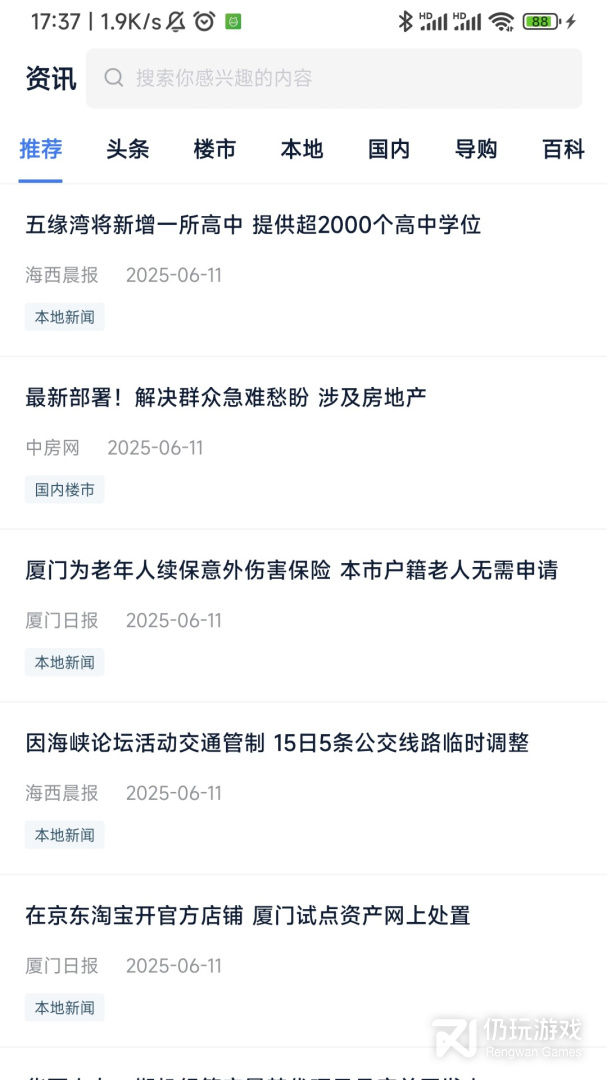
Task: Select the 推荐 tab
Action: click(x=41, y=149)
